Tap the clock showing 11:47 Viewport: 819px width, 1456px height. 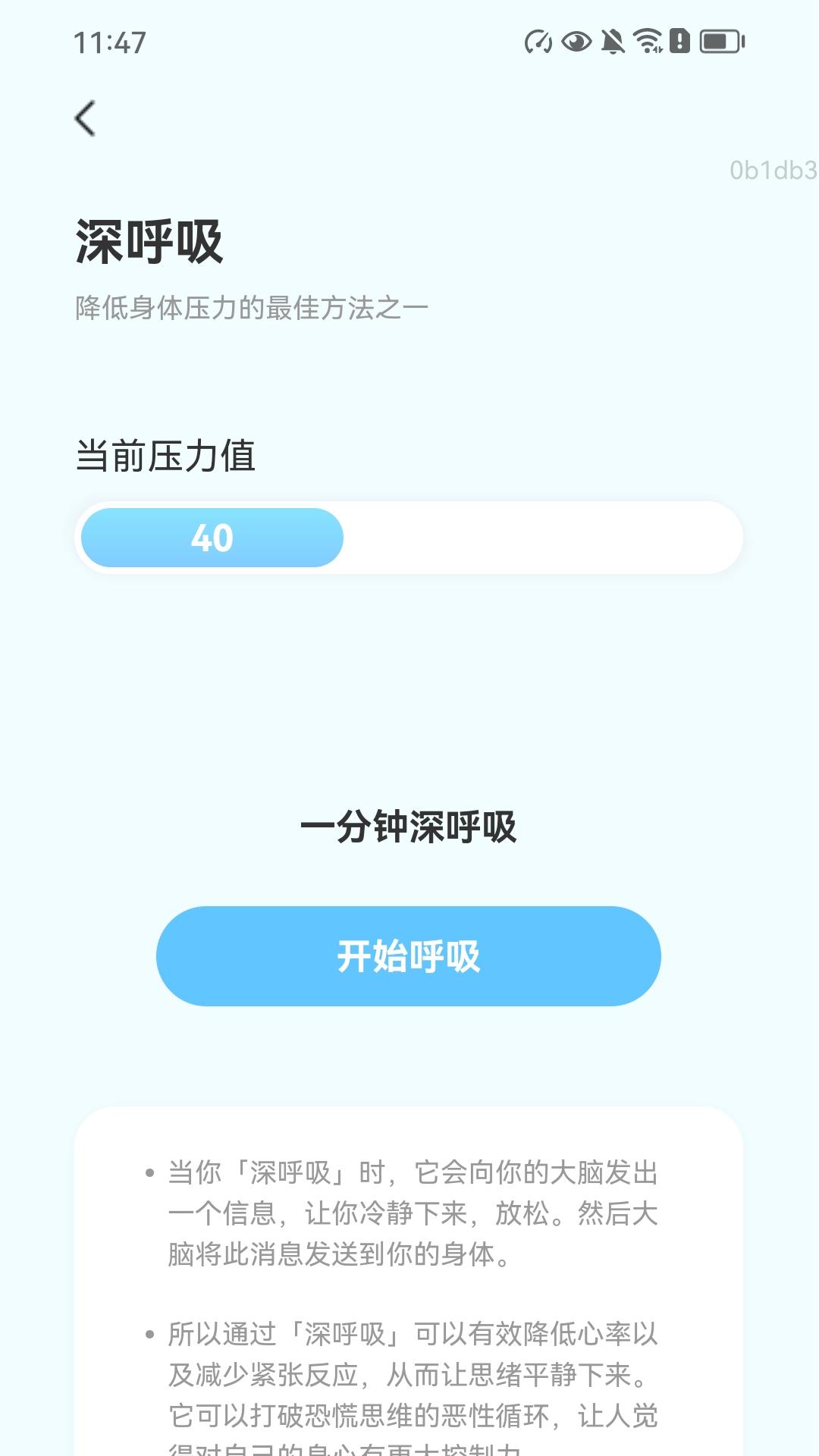tap(110, 43)
